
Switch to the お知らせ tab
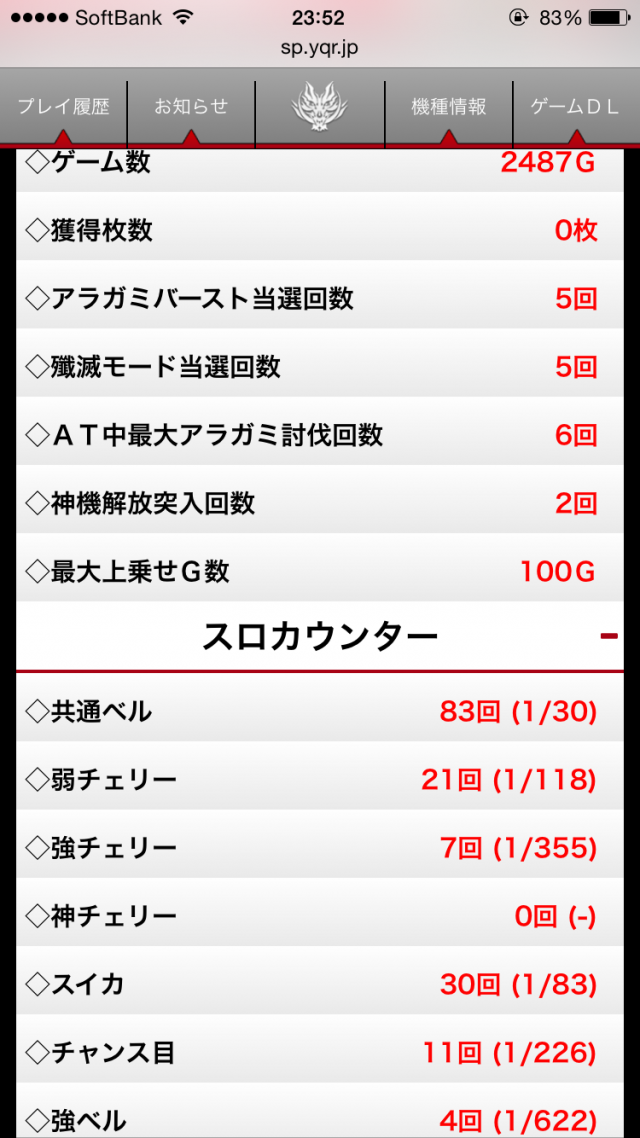click(x=191, y=108)
